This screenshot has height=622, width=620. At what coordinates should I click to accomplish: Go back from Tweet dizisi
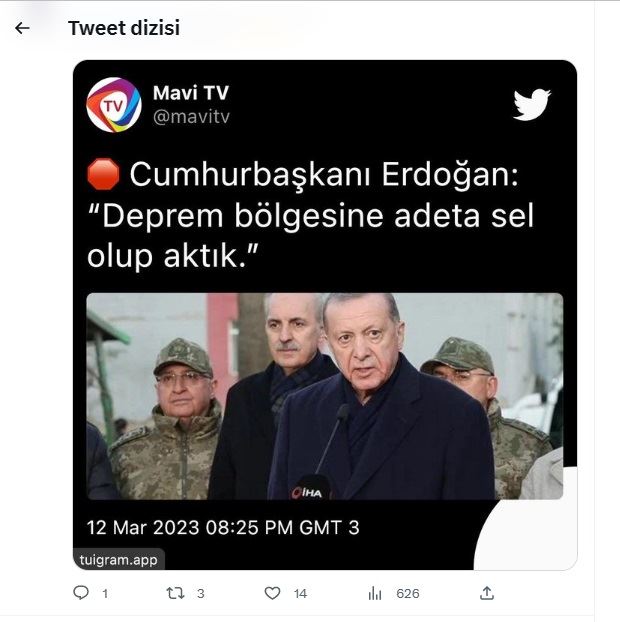[23, 28]
